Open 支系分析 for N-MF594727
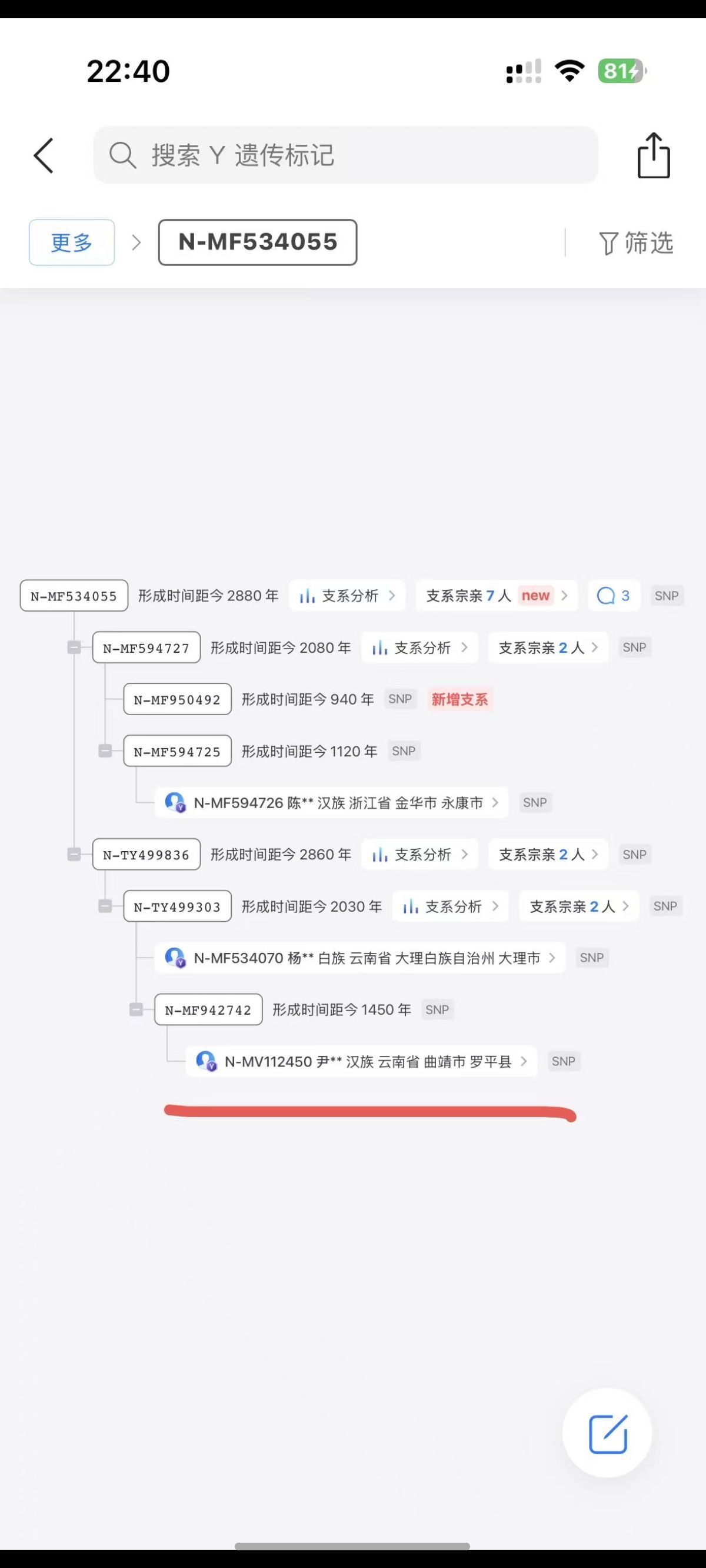Viewport: 706px width, 1568px height. (420, 647)
